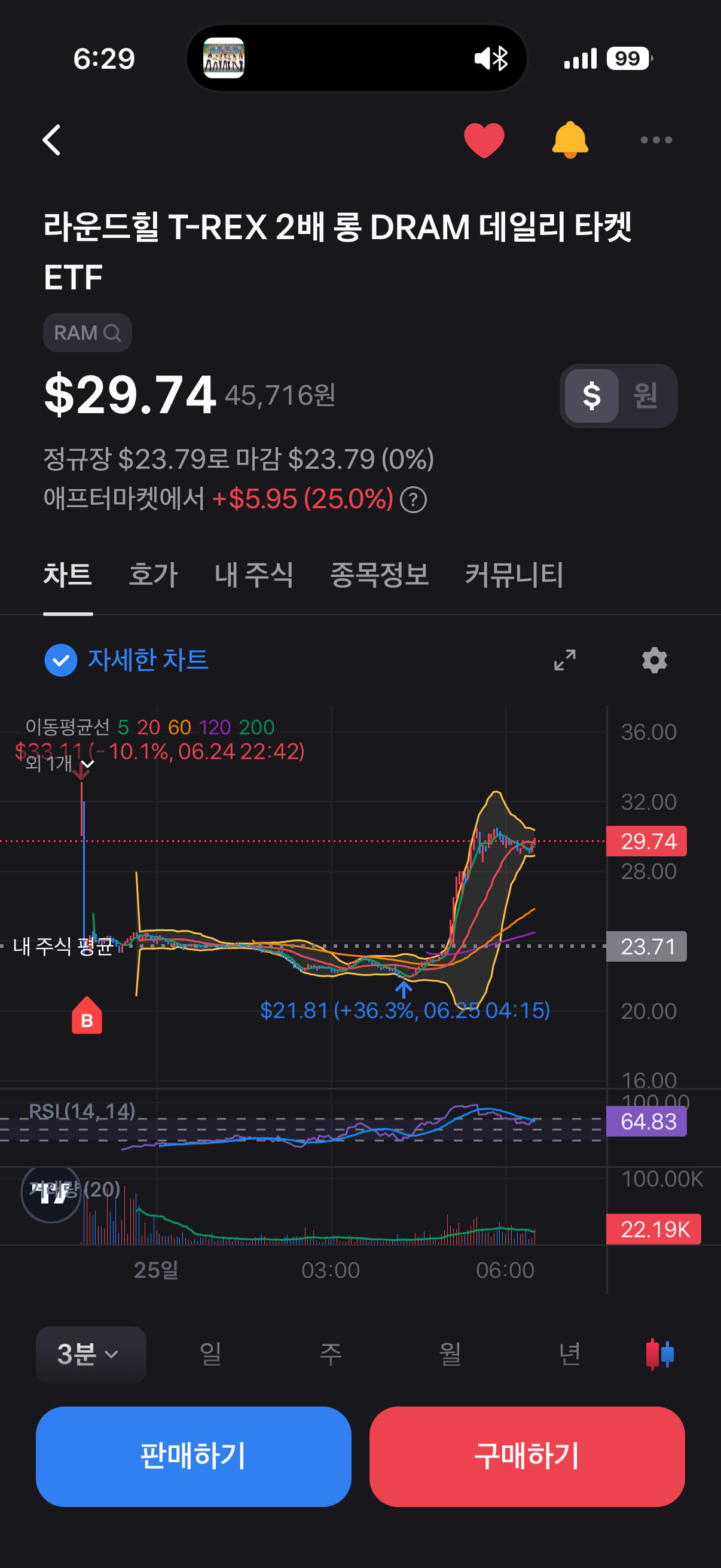
Task: Remove this ETF from favorites via heart
Action: click(x=484, y=140)
